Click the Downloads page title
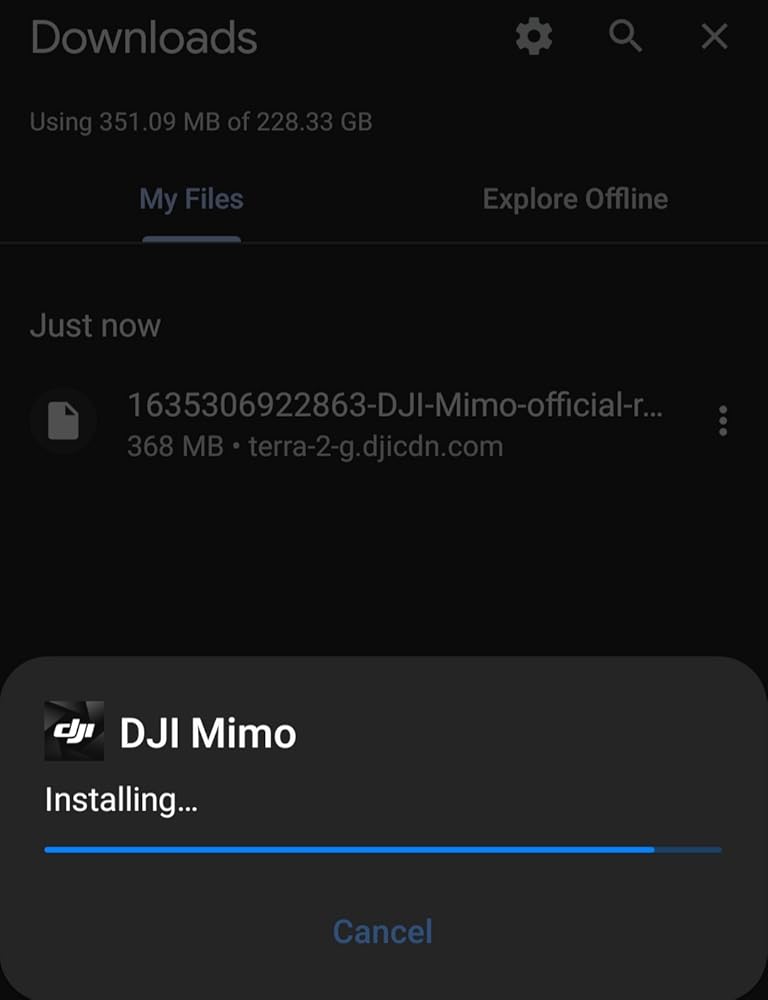 click(x=142, y=38)
